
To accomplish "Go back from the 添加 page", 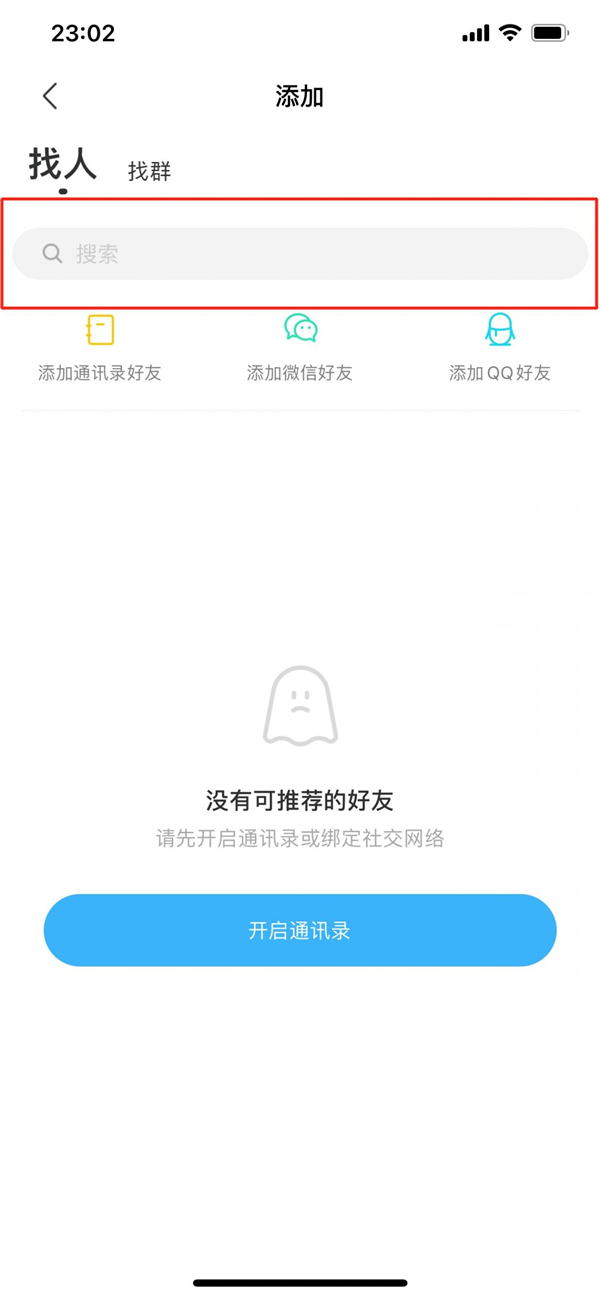I will point(51,96).
